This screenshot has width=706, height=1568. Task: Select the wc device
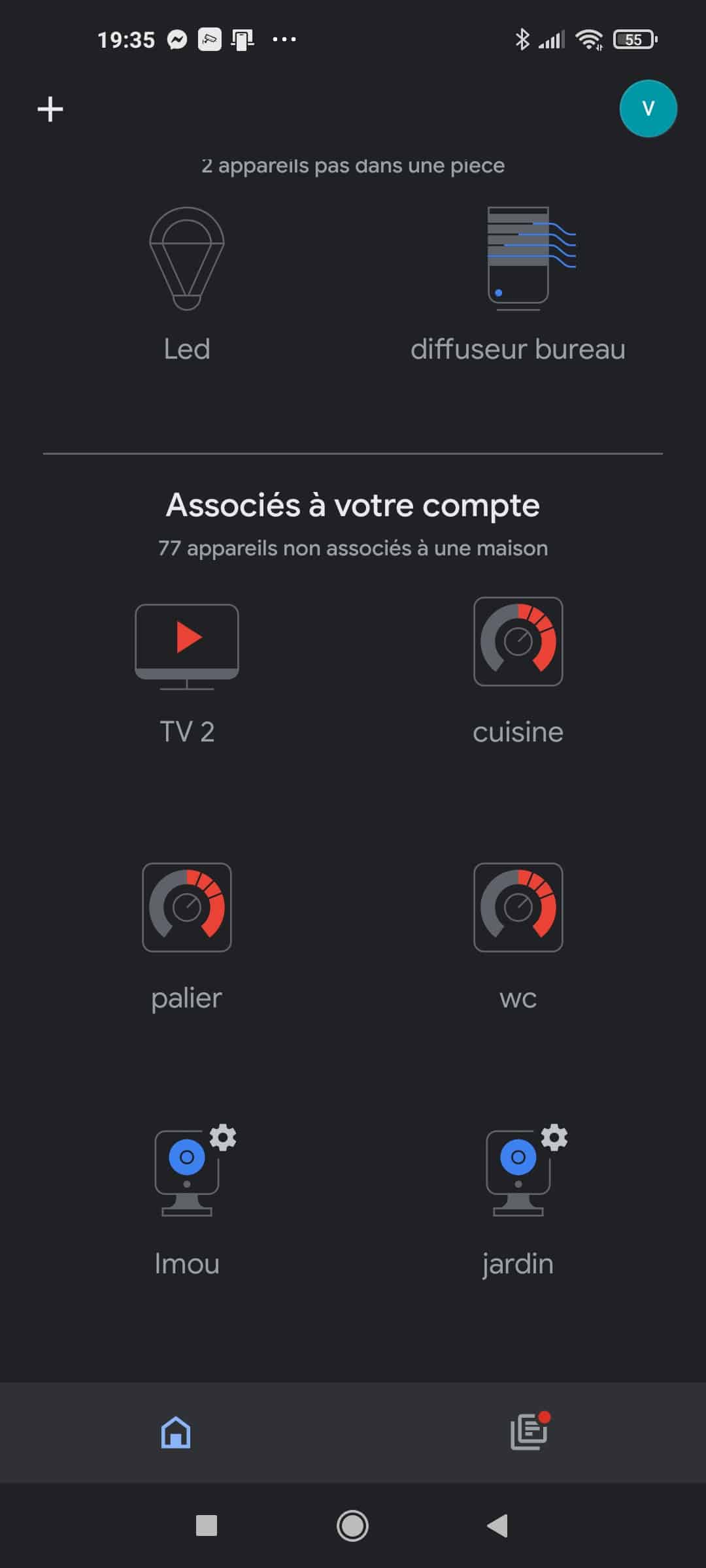[518, 937]
